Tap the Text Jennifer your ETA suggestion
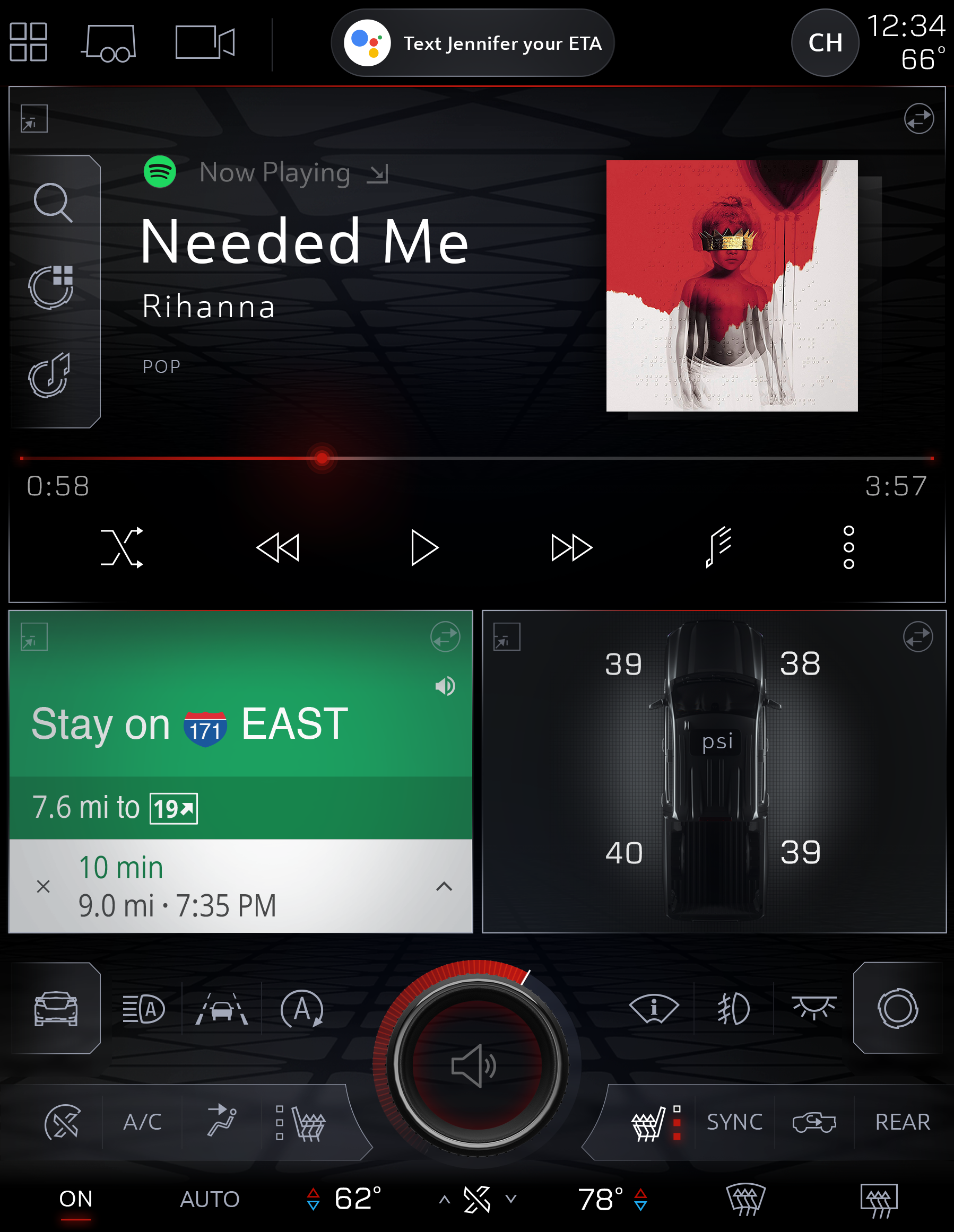The width and height of the screenshot is (954, 1232). [x=472, y=43]
